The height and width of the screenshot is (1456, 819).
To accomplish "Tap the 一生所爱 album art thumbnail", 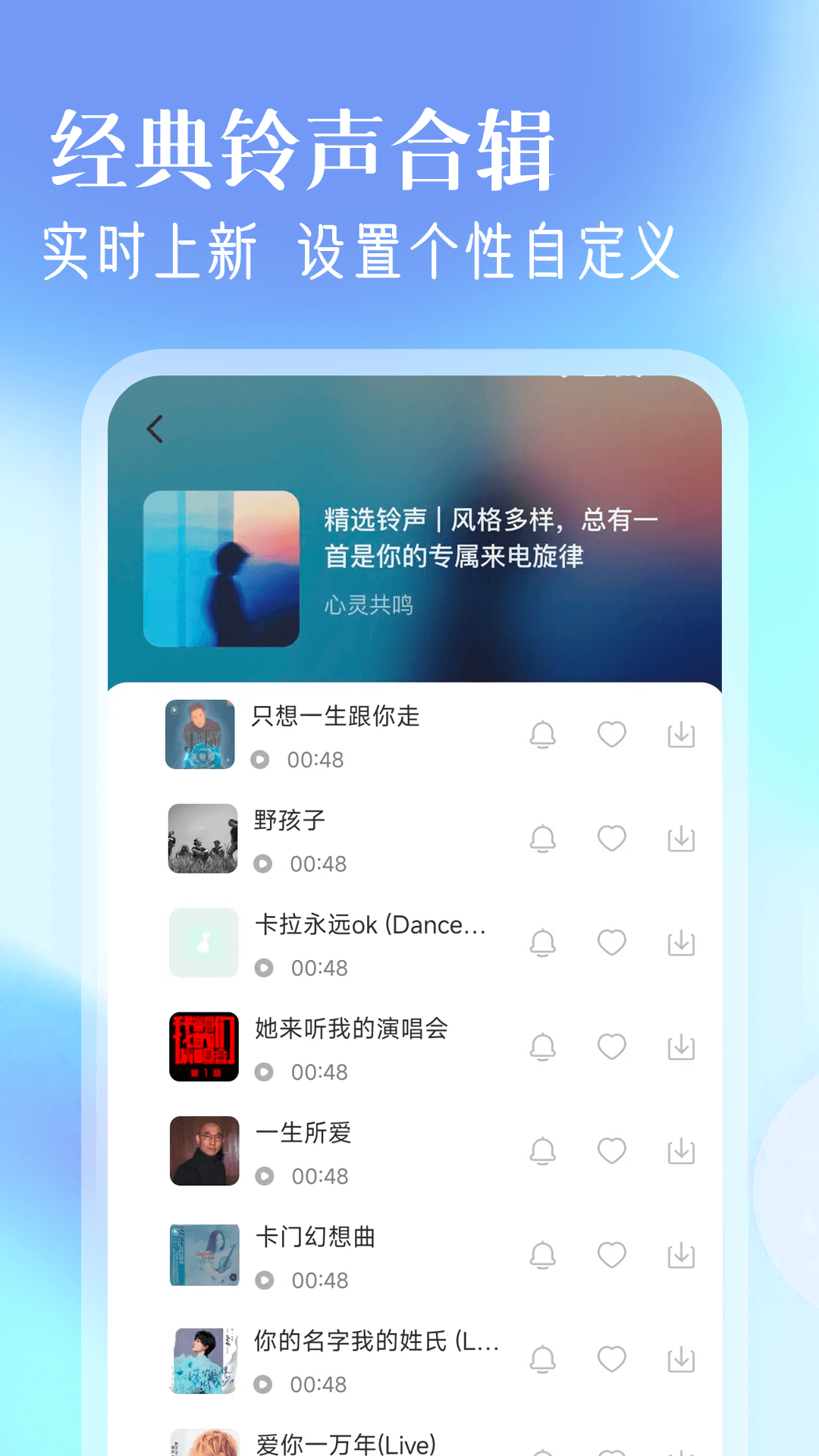I will pyautogui.click(x=203, y=1151).
